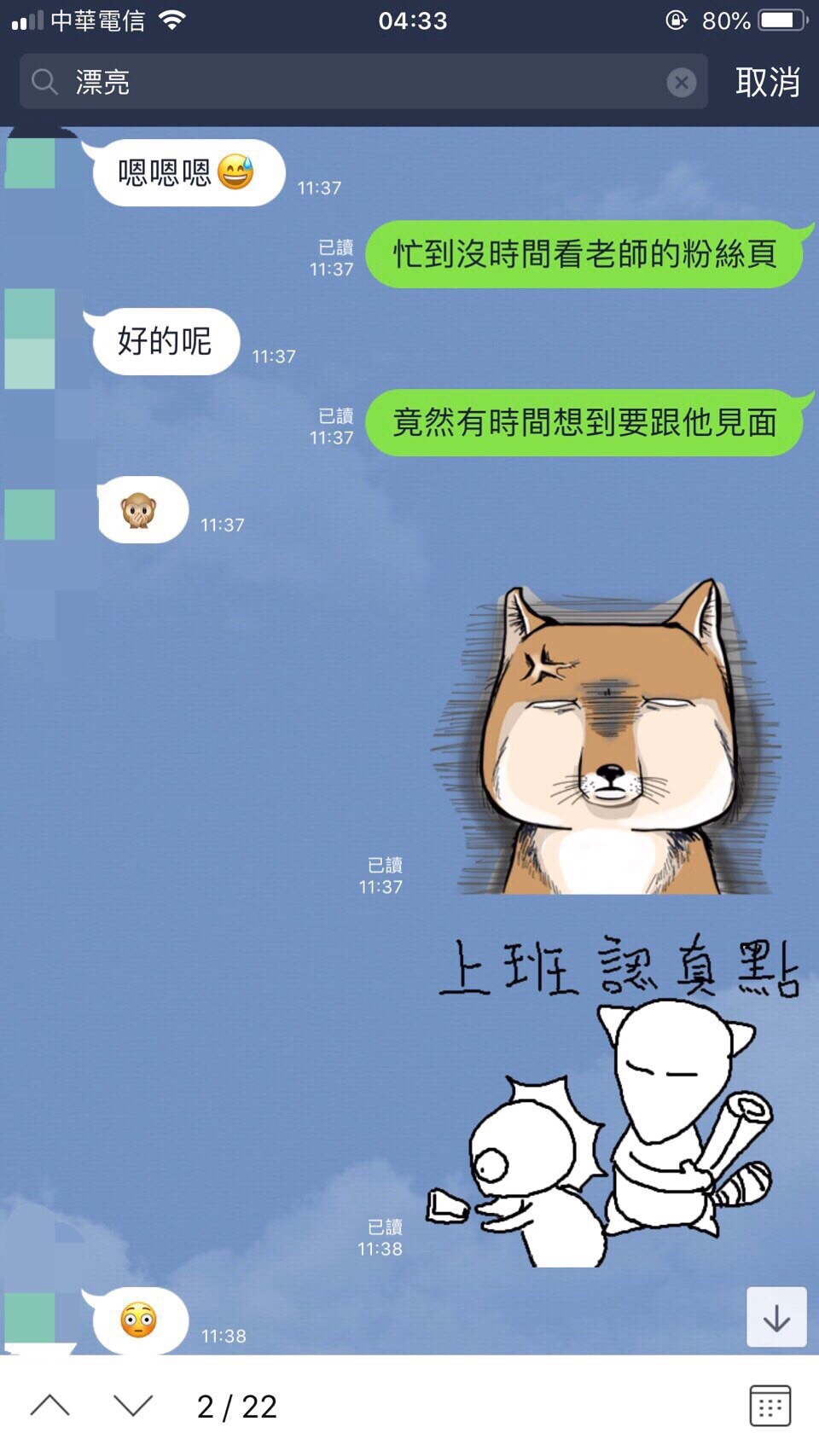
Task: Cancel the search with 取消
Action: coord(767,82)
